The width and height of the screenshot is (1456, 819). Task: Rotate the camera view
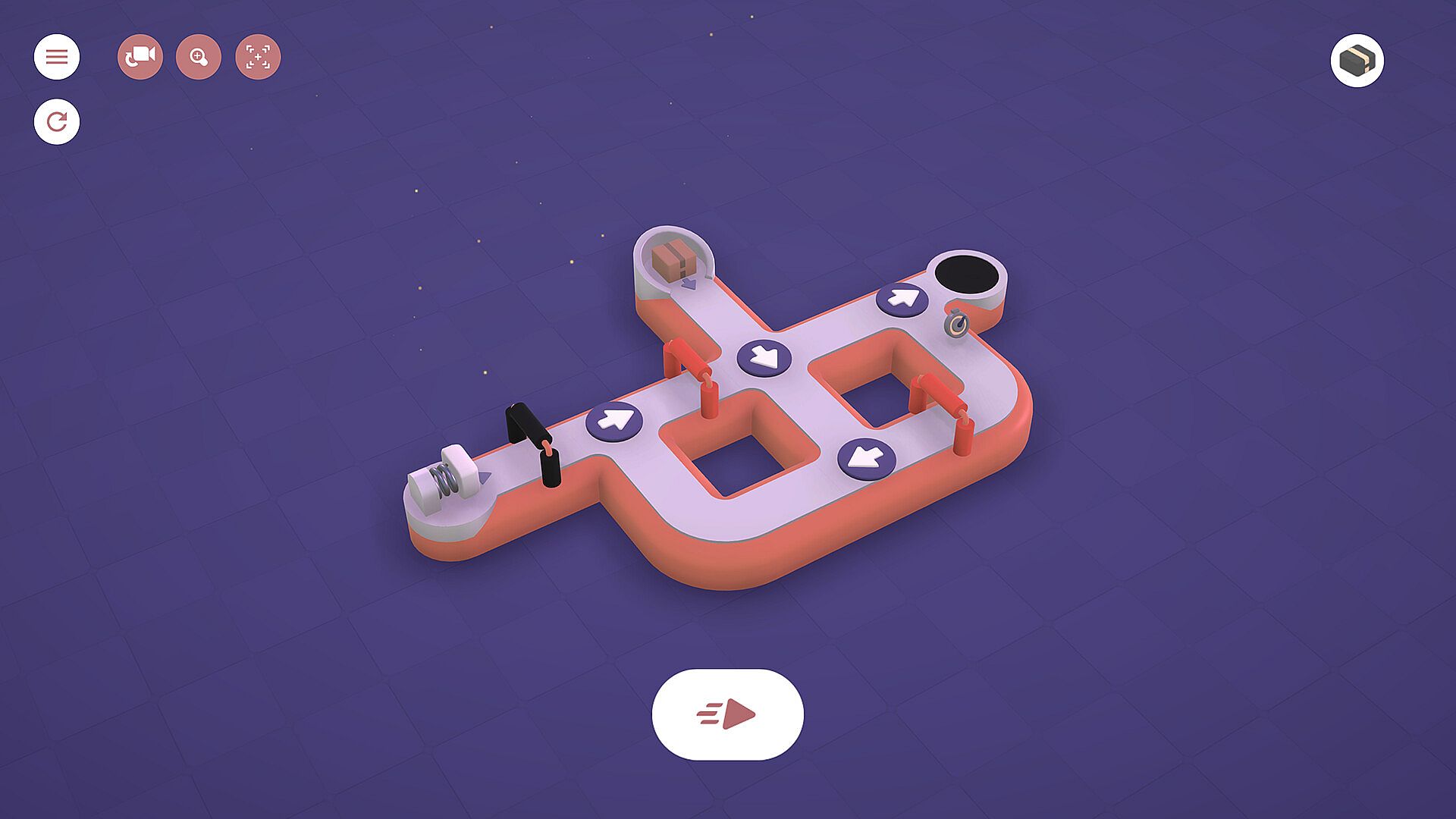140,57
